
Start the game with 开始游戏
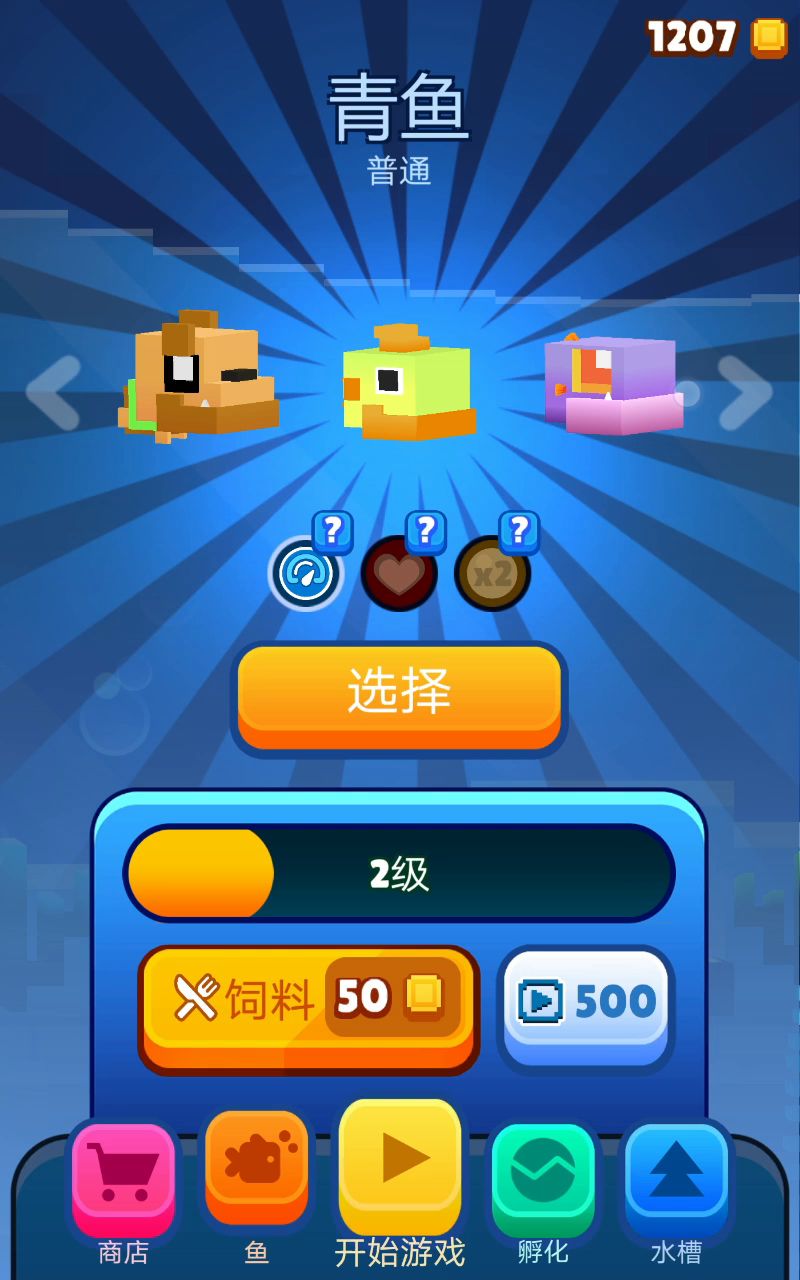pyautogui.click(x=400, y=1164)
